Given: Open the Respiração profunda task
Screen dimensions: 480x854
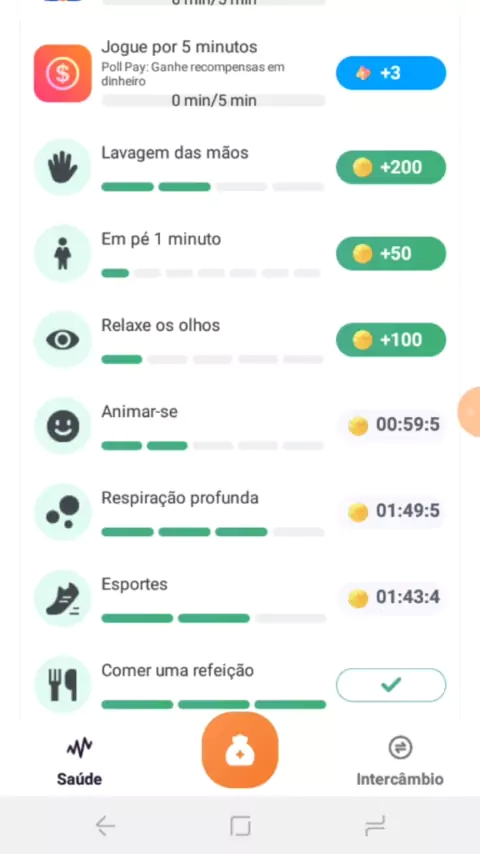Looking at the screenshot, I should coord(240,512).
